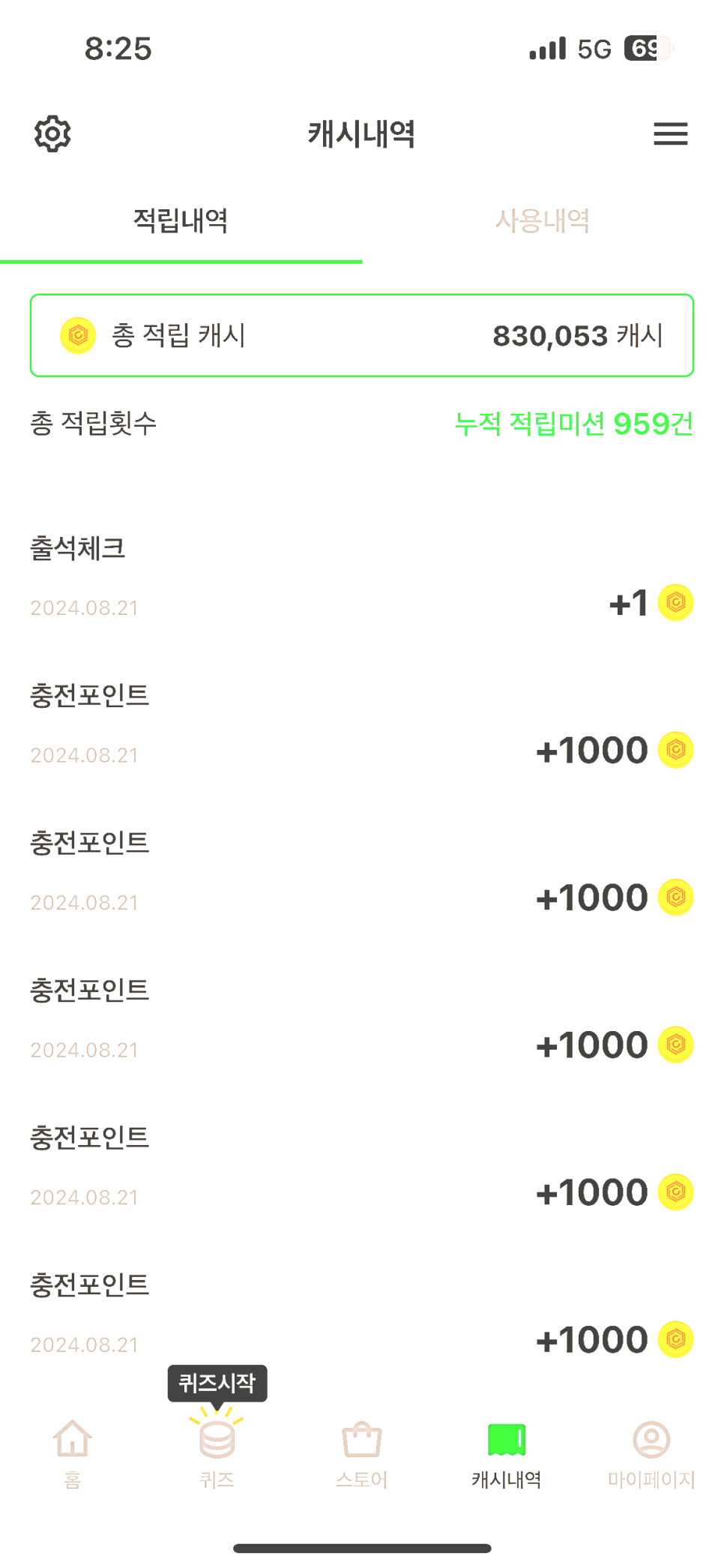
Task: Open 누적 적립미션 959건 link
Action: point(574,424)
